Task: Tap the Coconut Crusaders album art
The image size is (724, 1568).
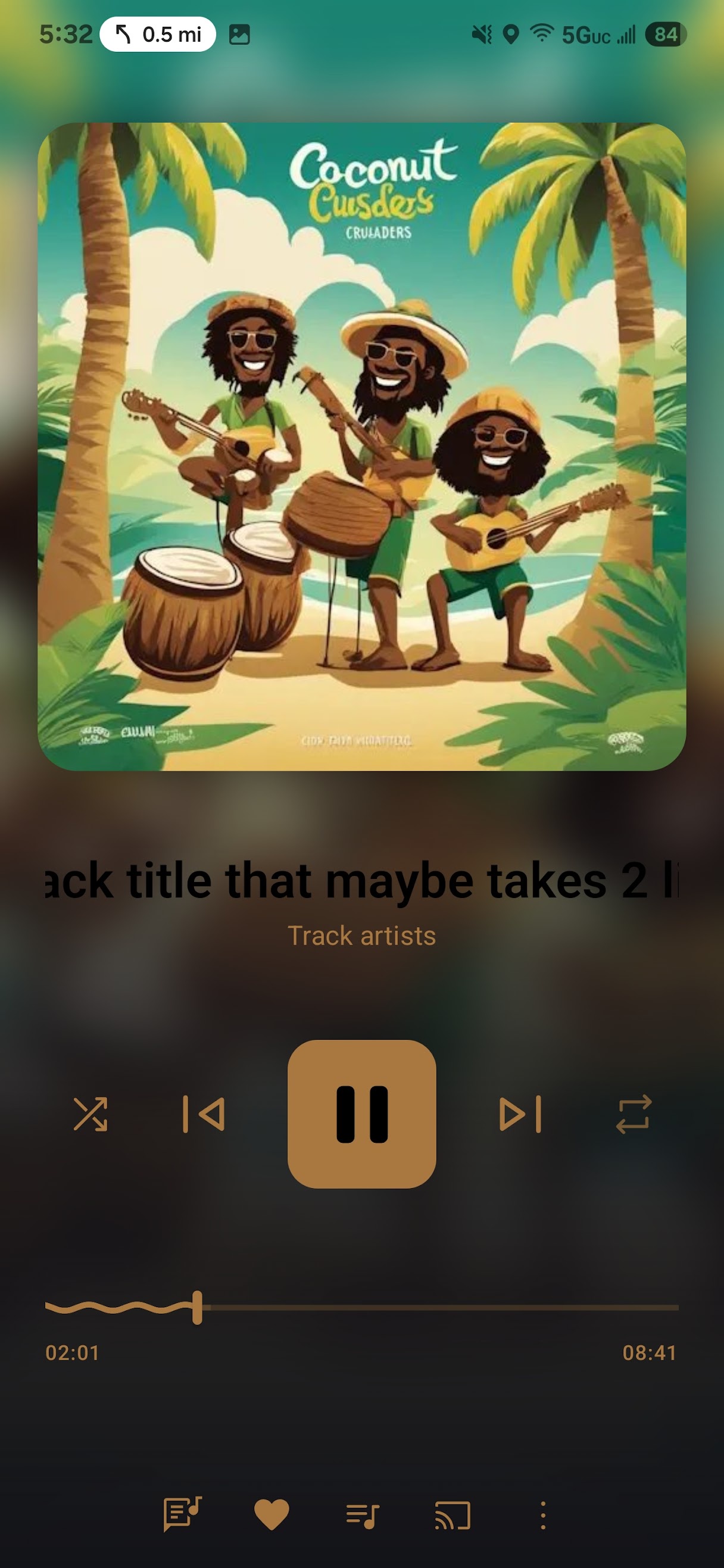Action: click(x=362, y=447)
